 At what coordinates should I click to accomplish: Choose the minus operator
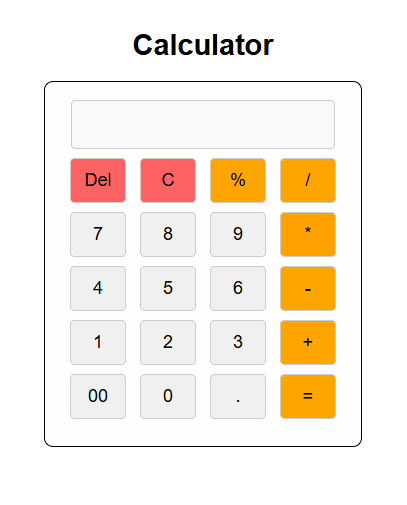click(308, 288)
